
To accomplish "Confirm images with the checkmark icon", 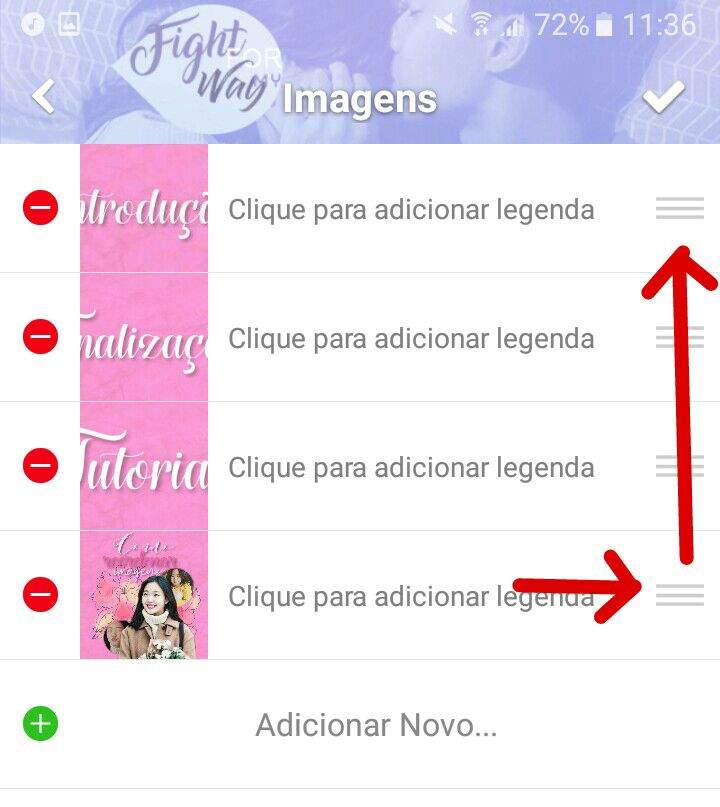I will (x=662, y=97).
